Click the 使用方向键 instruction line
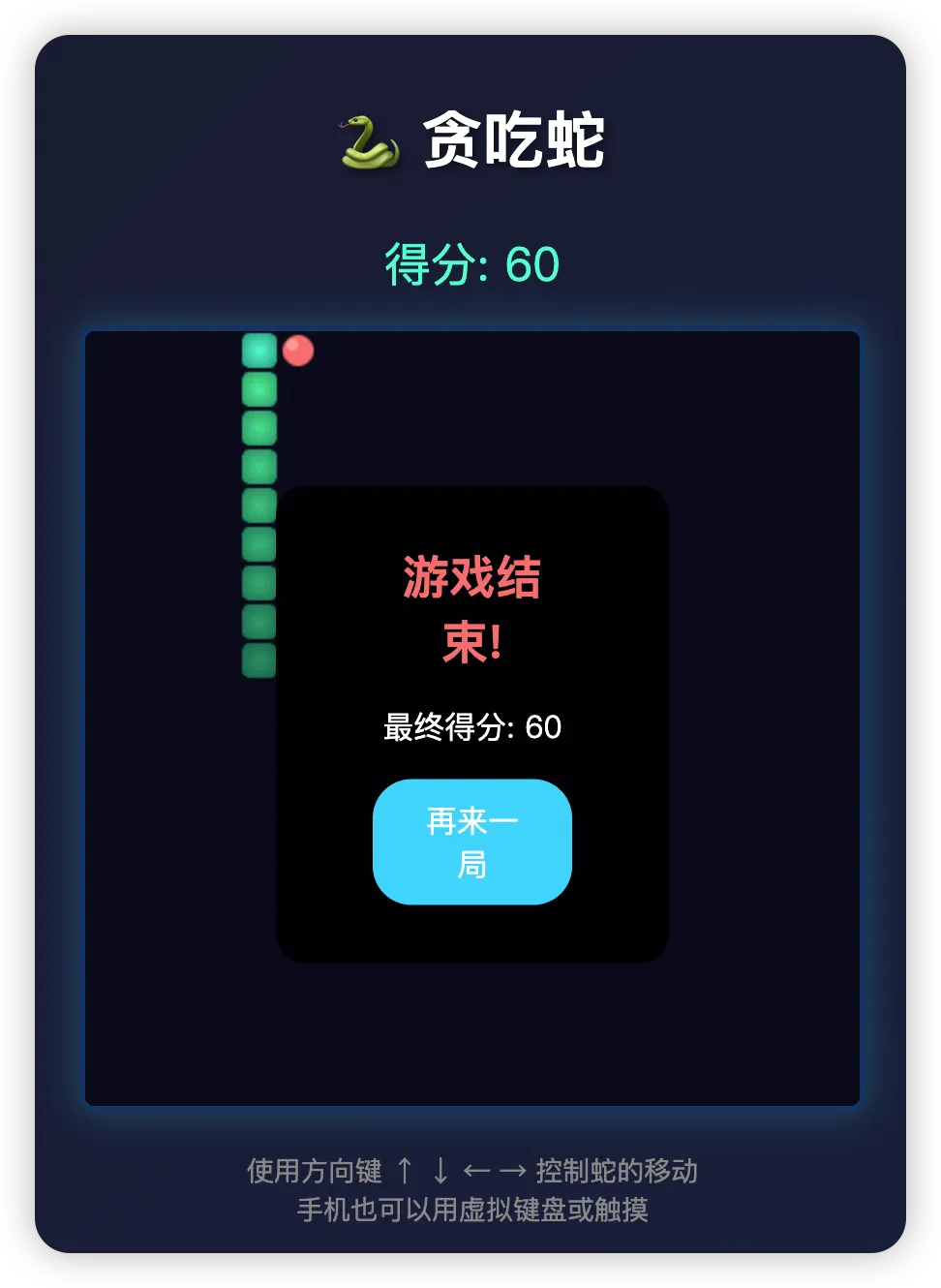The height and width of the screenshot is (1288, 941). 471,1171
